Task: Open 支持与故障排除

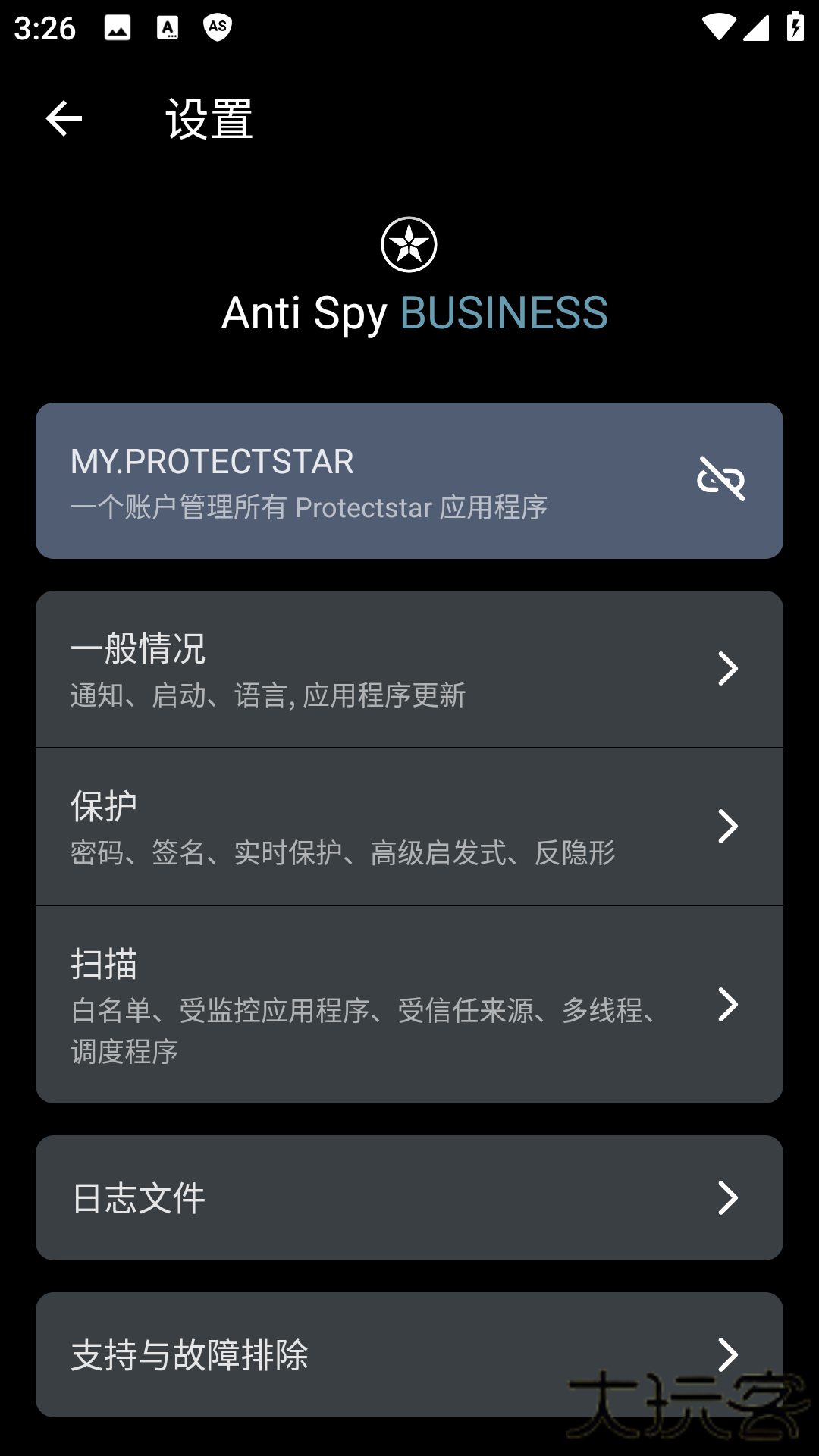Action: click(409, 1354)
